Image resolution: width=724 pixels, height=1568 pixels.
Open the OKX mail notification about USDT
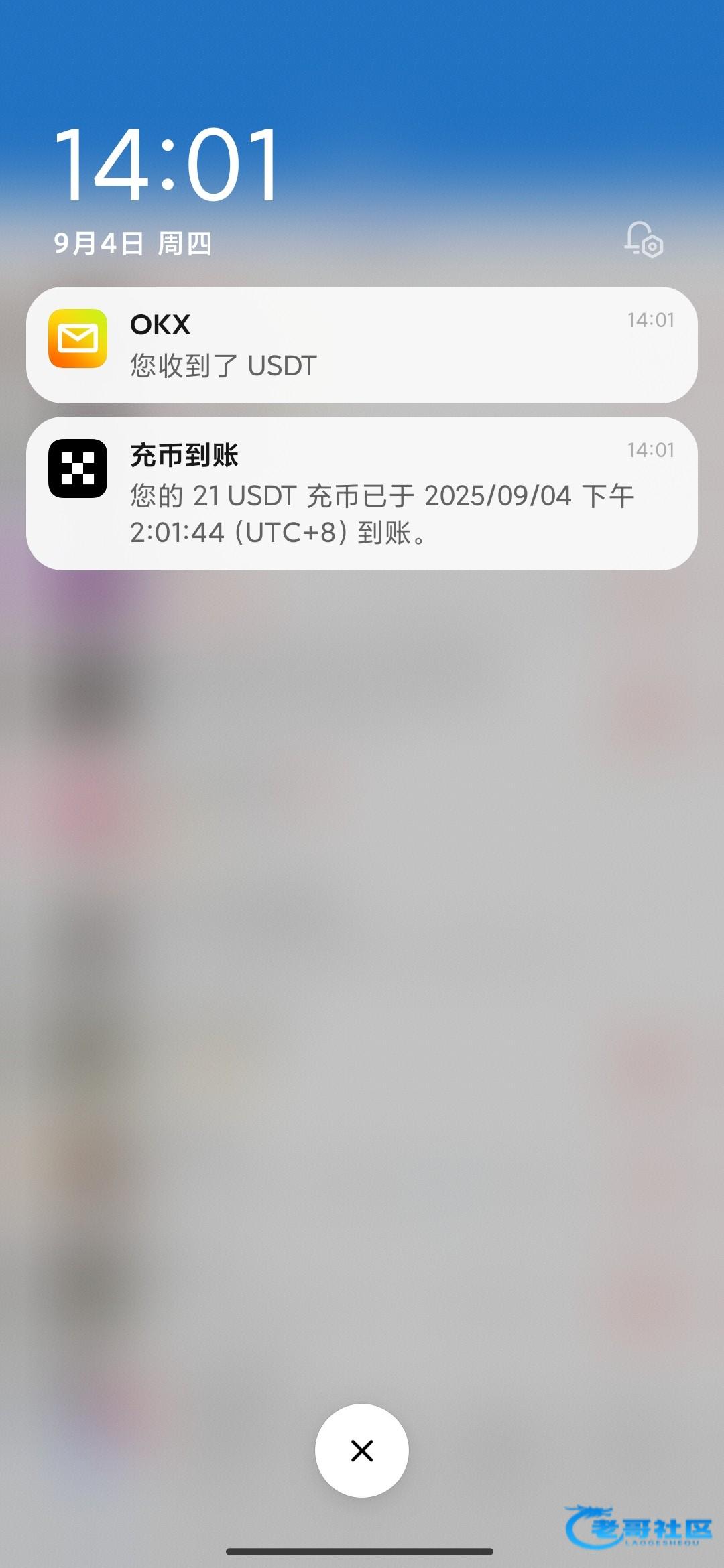pos(362,345)
